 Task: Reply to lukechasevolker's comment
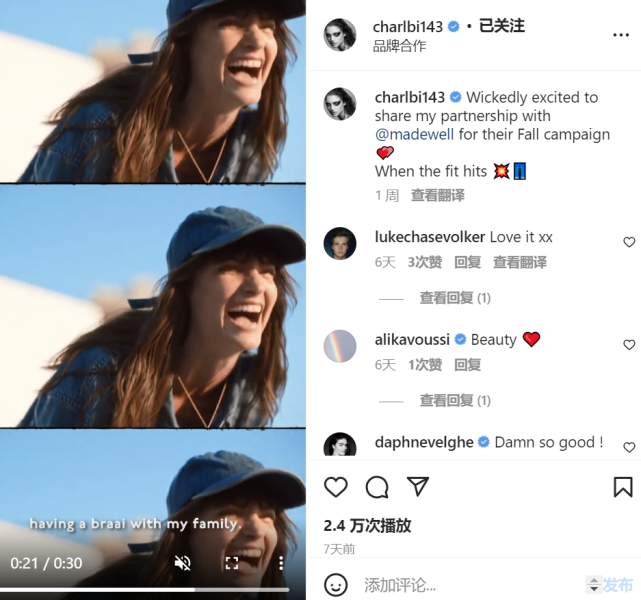click(467, 262)
